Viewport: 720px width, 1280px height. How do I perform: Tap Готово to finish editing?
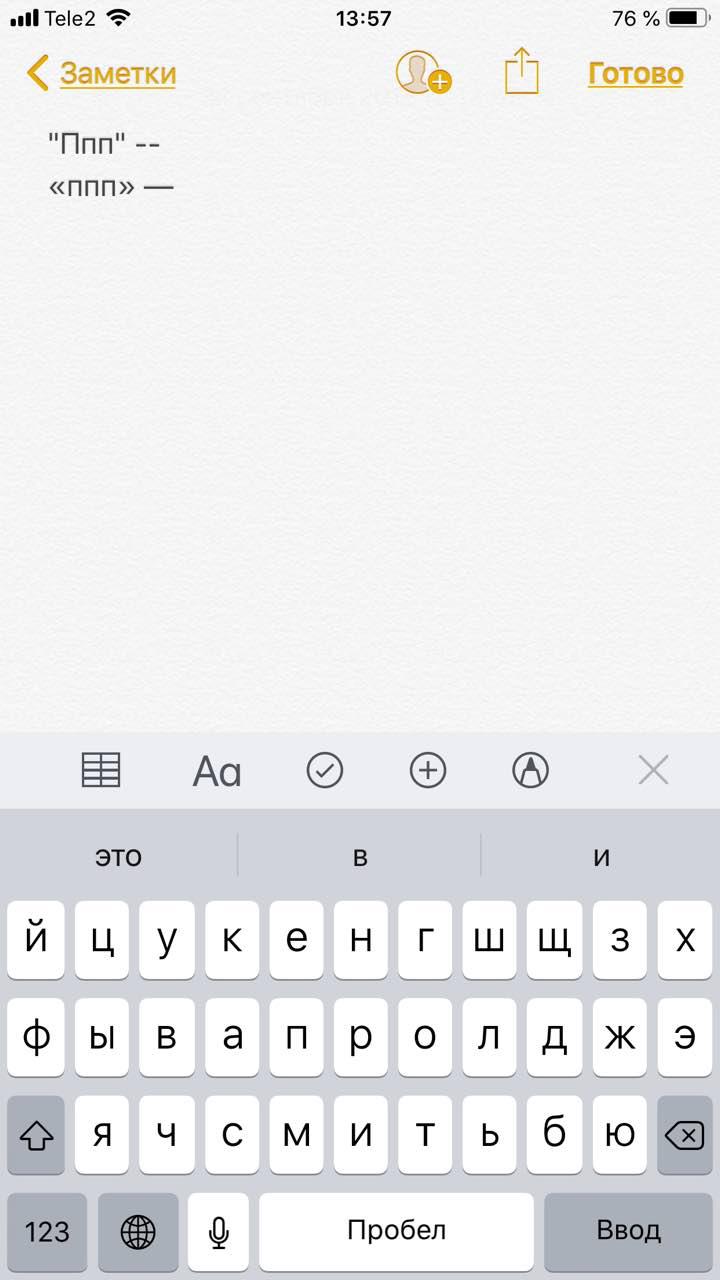coord(636,73)
